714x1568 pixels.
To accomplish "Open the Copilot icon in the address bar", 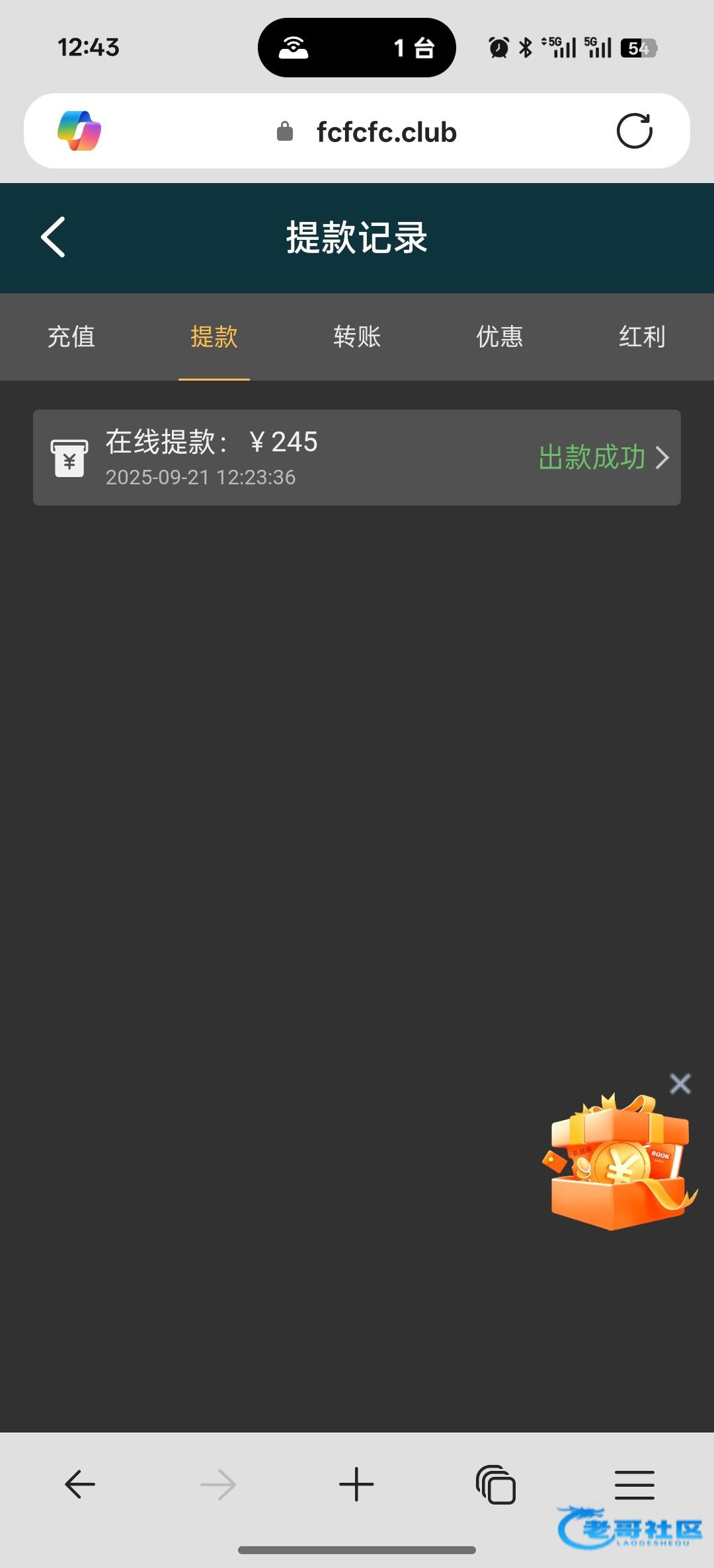I will tap(79, 131).
